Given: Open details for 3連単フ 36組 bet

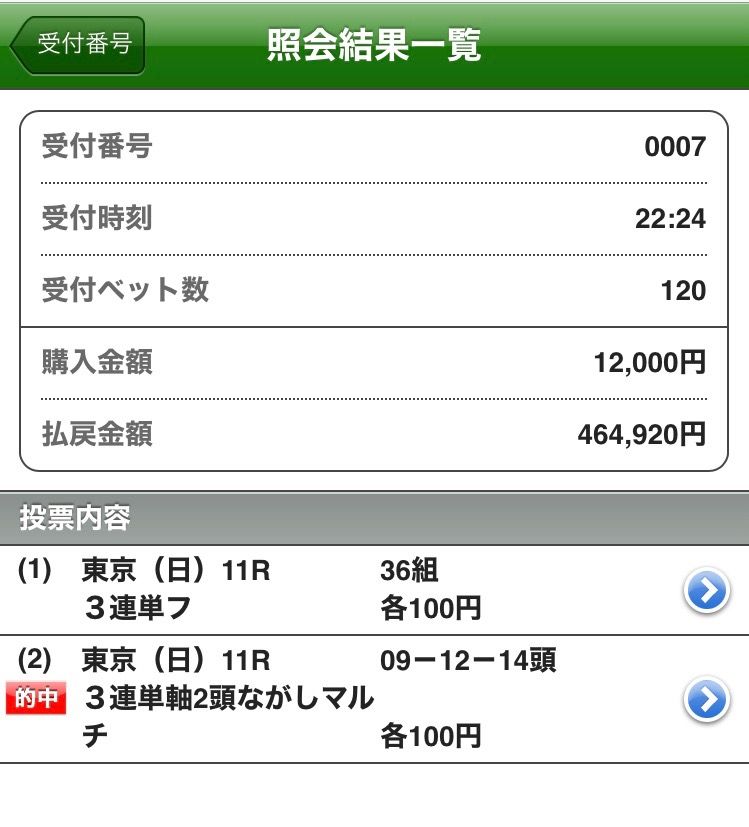Looking at the screenshot, I should pos(706,592).
